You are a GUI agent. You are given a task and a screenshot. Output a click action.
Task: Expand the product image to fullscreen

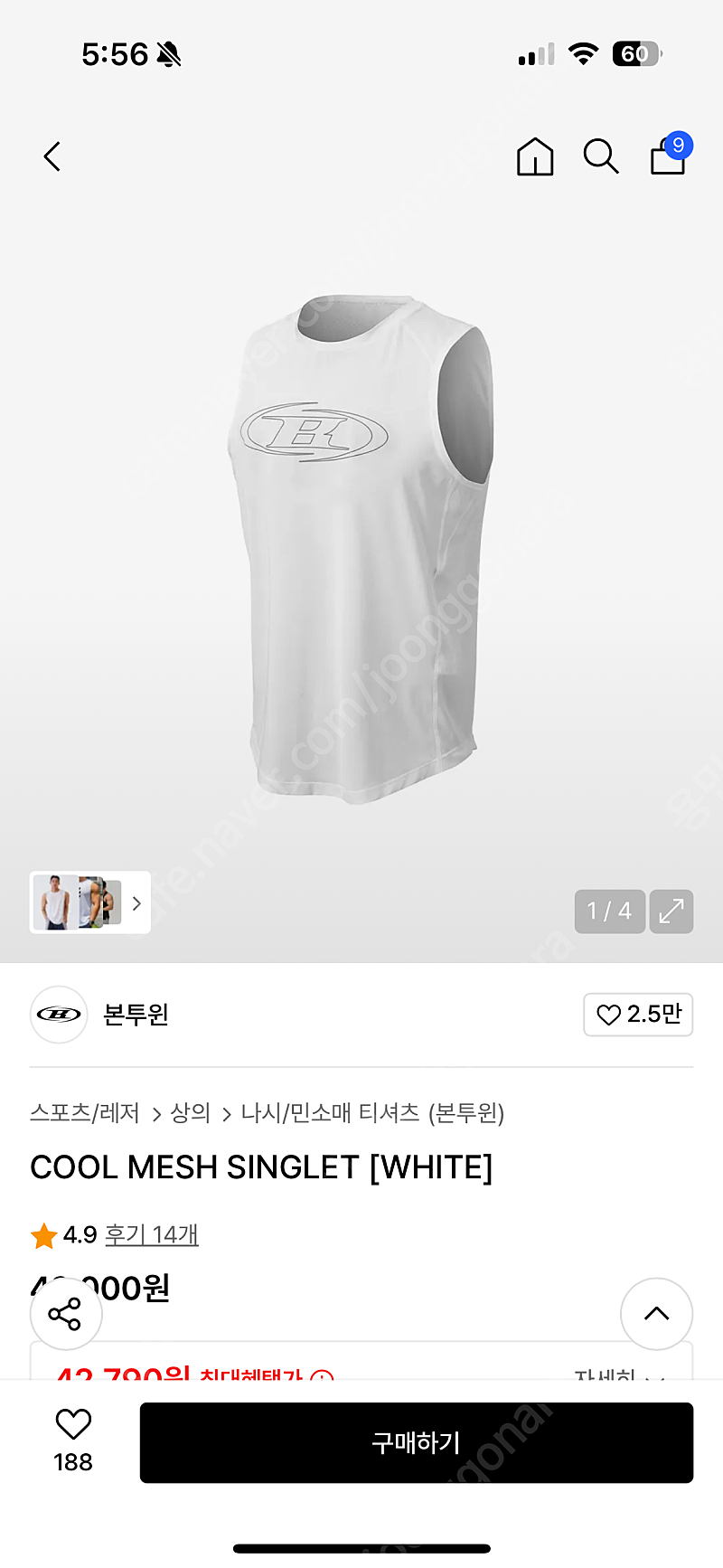click(671, 911)
